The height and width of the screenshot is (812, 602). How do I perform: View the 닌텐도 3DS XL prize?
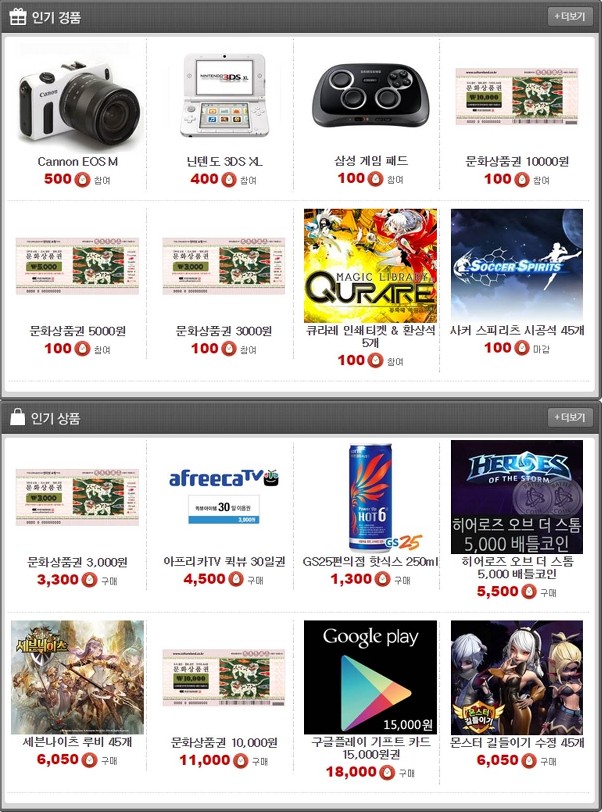click(x=224, y=96)
